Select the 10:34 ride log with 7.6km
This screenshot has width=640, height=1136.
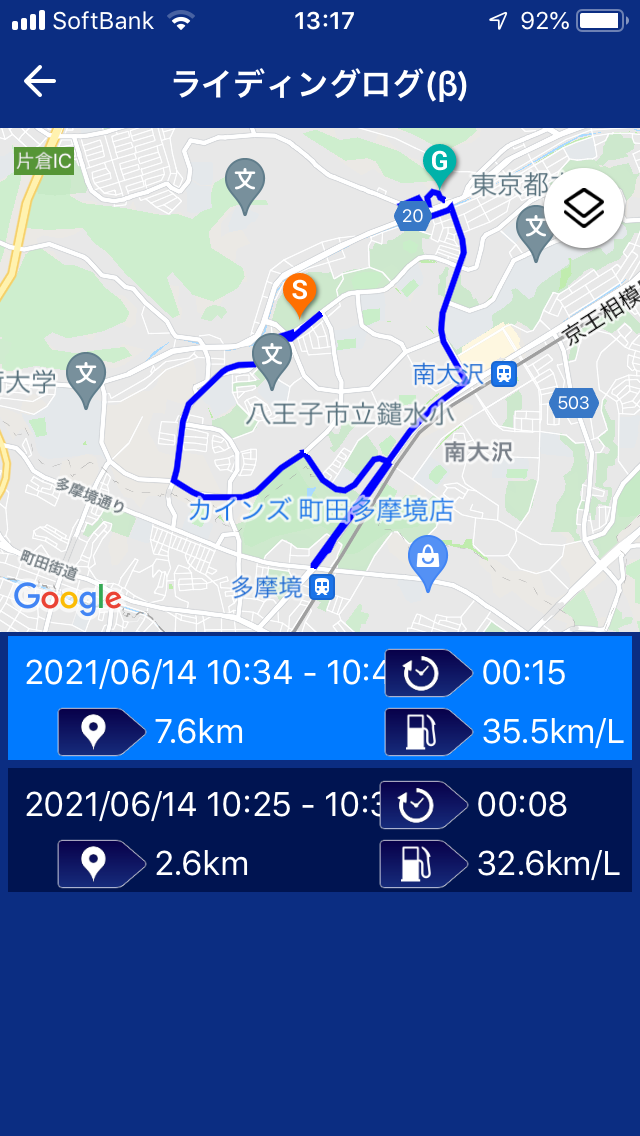coord(320,698)
